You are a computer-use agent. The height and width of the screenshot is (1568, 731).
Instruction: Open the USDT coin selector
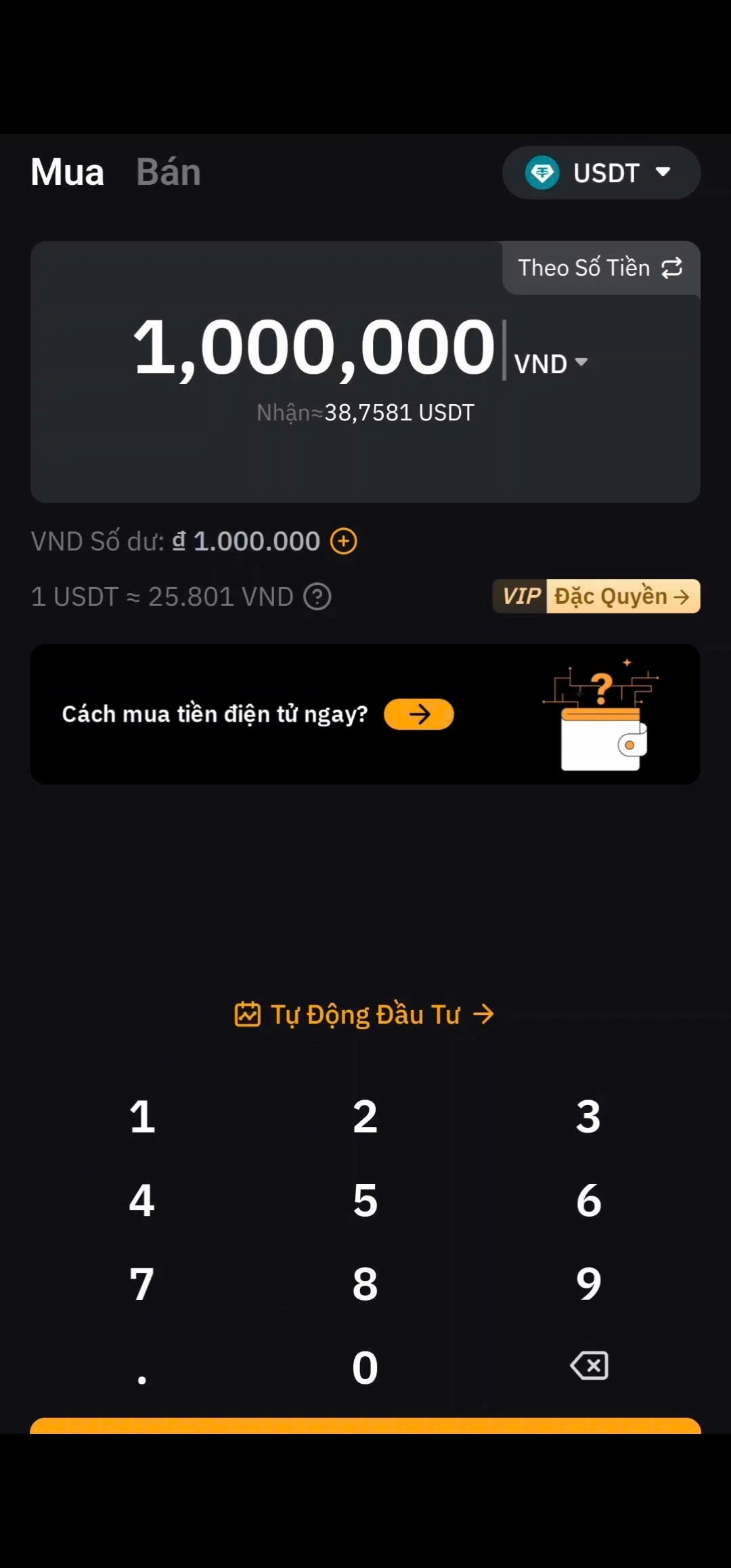600,173
